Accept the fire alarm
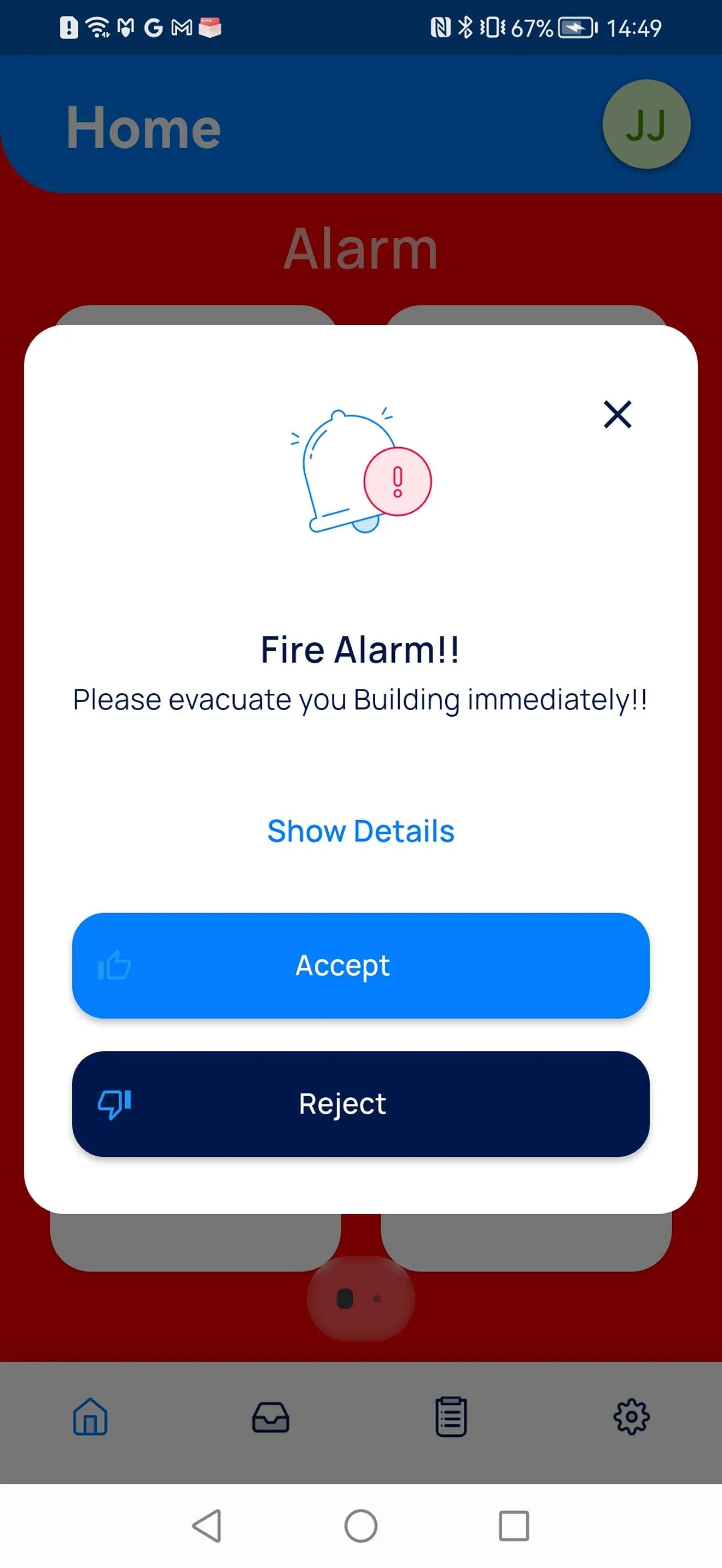Viewport: 722px width, 1568px height. (x=360, y=966)
